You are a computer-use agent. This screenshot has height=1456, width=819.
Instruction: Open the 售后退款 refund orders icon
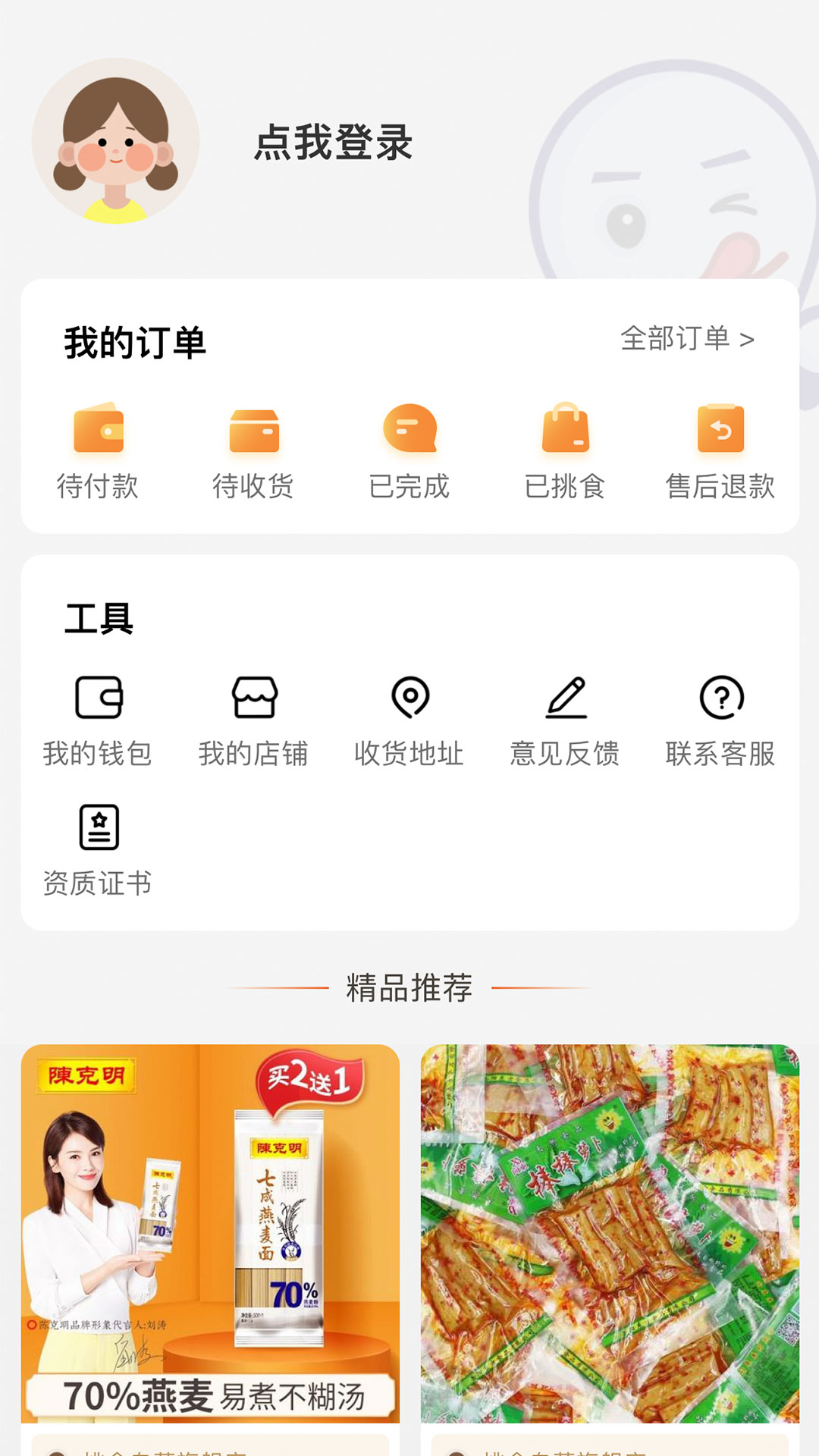click(719, 432)
